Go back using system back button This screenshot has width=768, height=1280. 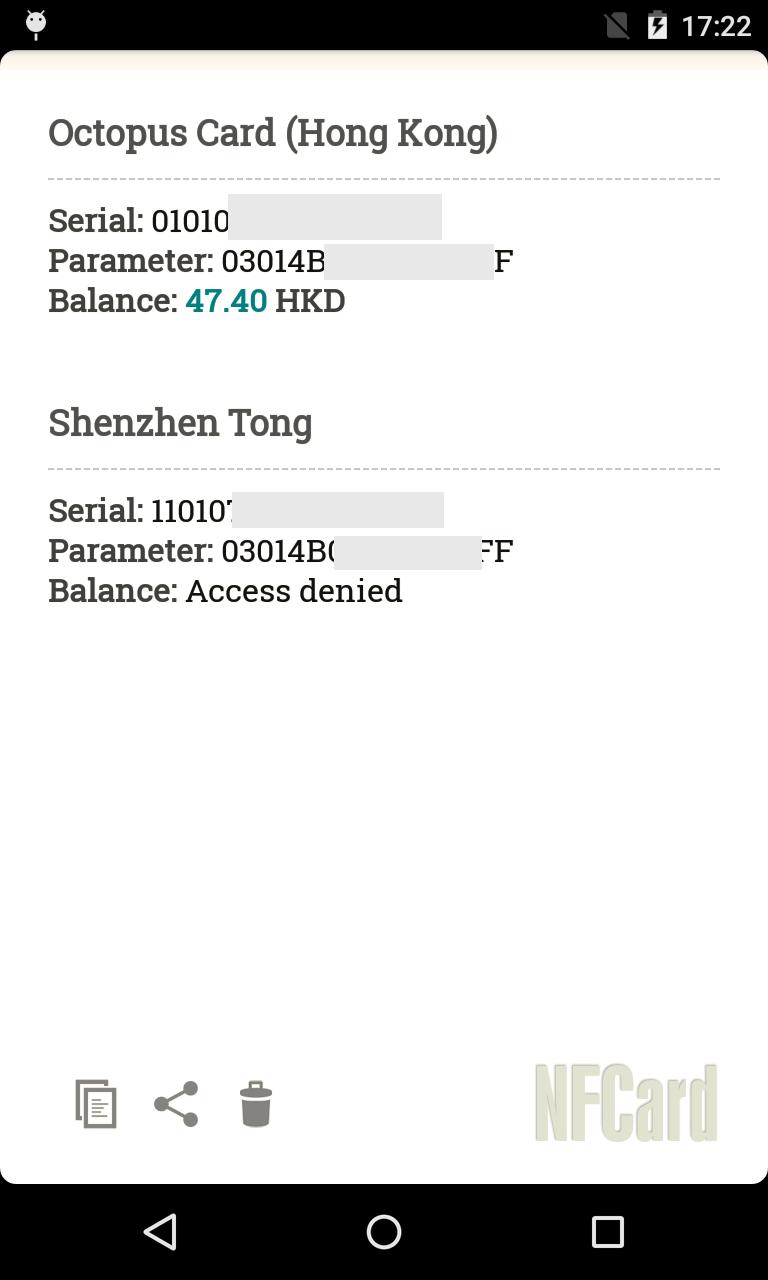tap(160, 1232)
